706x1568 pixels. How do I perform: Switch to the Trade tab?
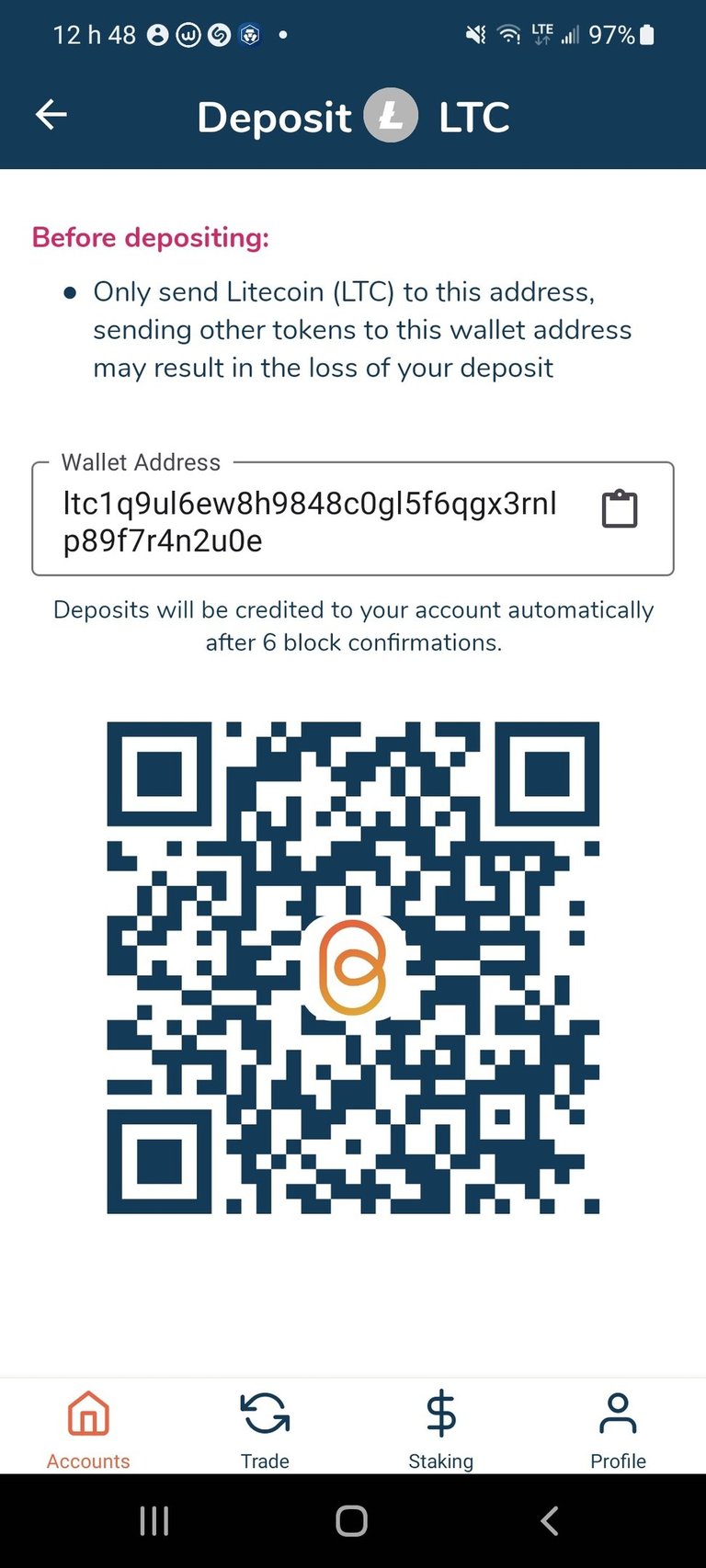pos(265,1428)
